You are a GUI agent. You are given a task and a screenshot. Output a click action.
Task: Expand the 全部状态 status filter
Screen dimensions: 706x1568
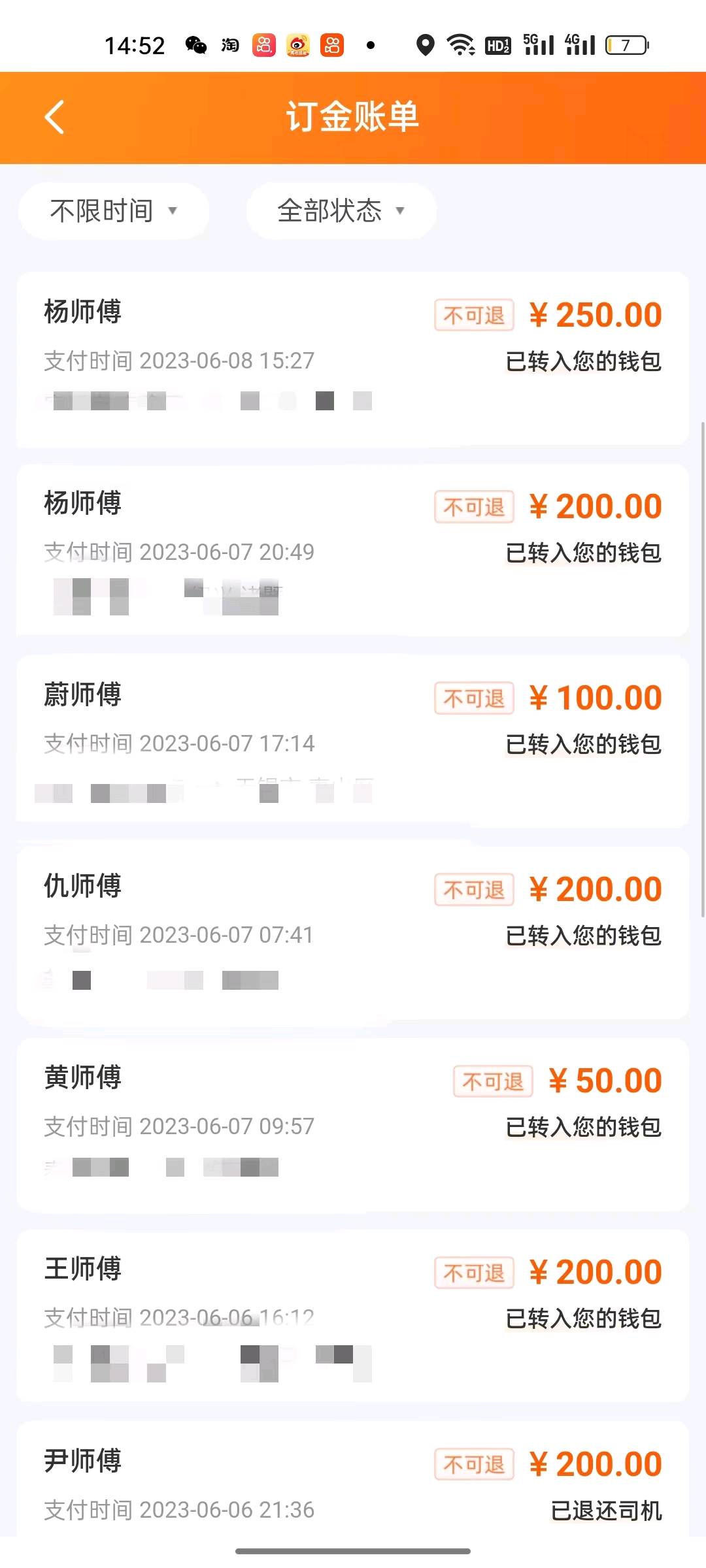click(341, 211)
